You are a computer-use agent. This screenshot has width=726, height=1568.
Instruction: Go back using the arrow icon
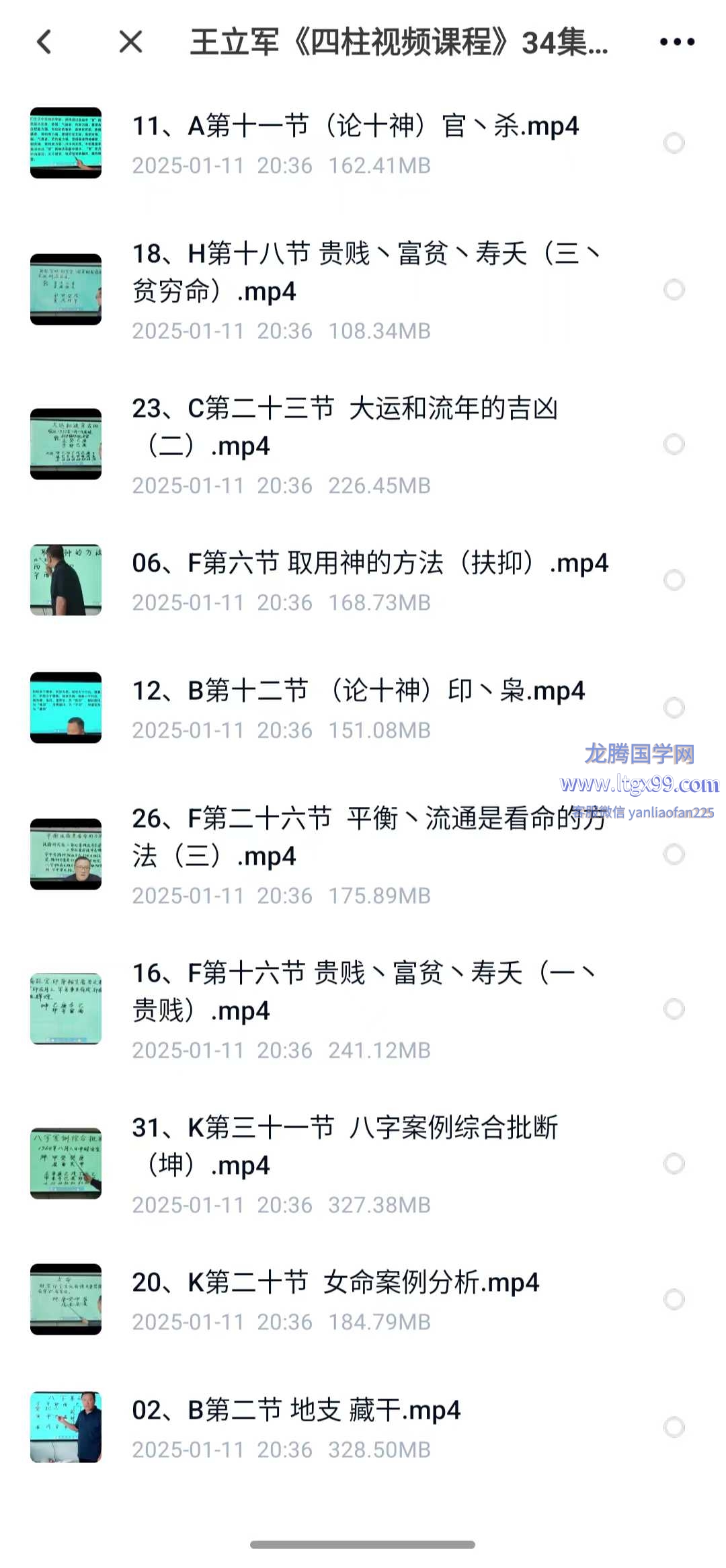pyautogui.click(x=44, y=42)
